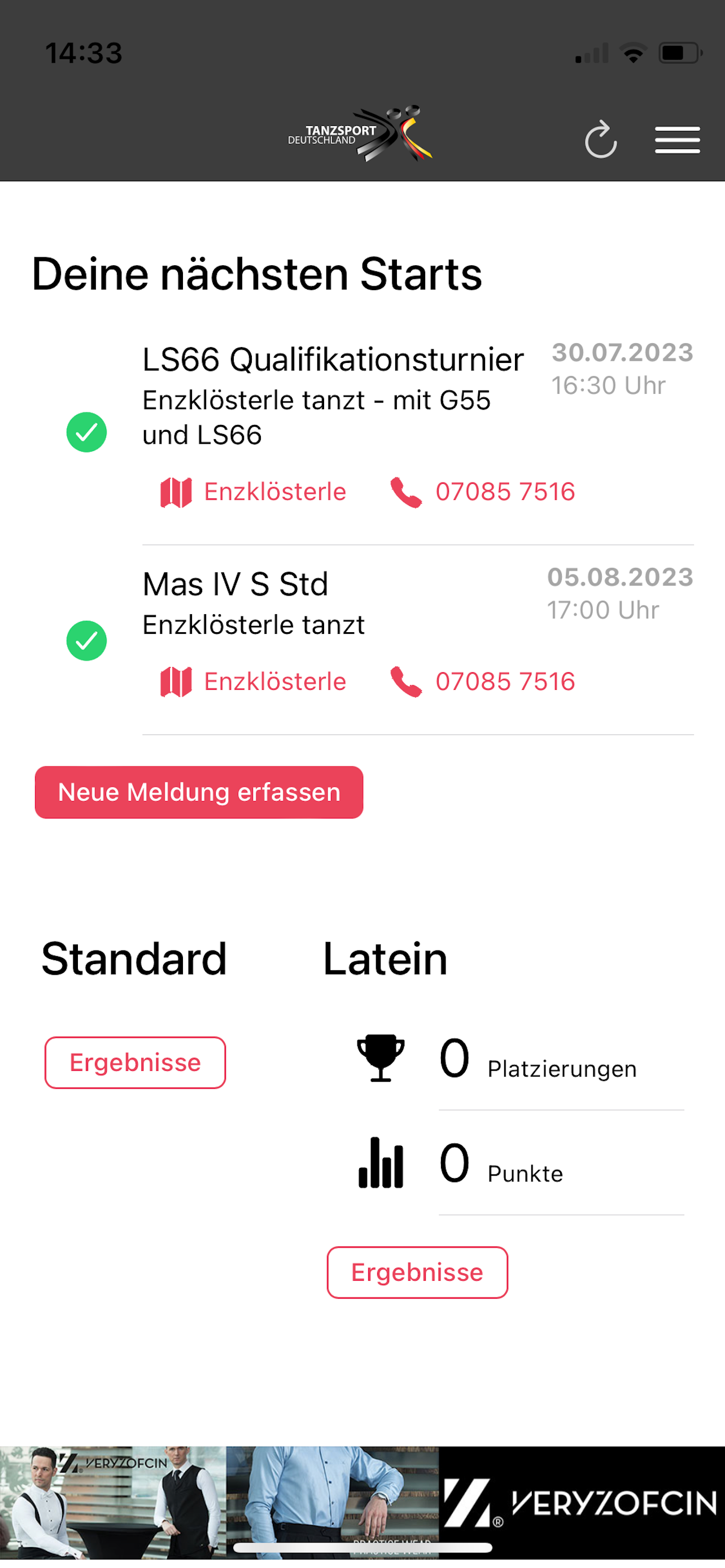Tap the Enzklösterle location link for Mas IV S Std
Viewport: 725px width, 1568px height.
[274, 681]
